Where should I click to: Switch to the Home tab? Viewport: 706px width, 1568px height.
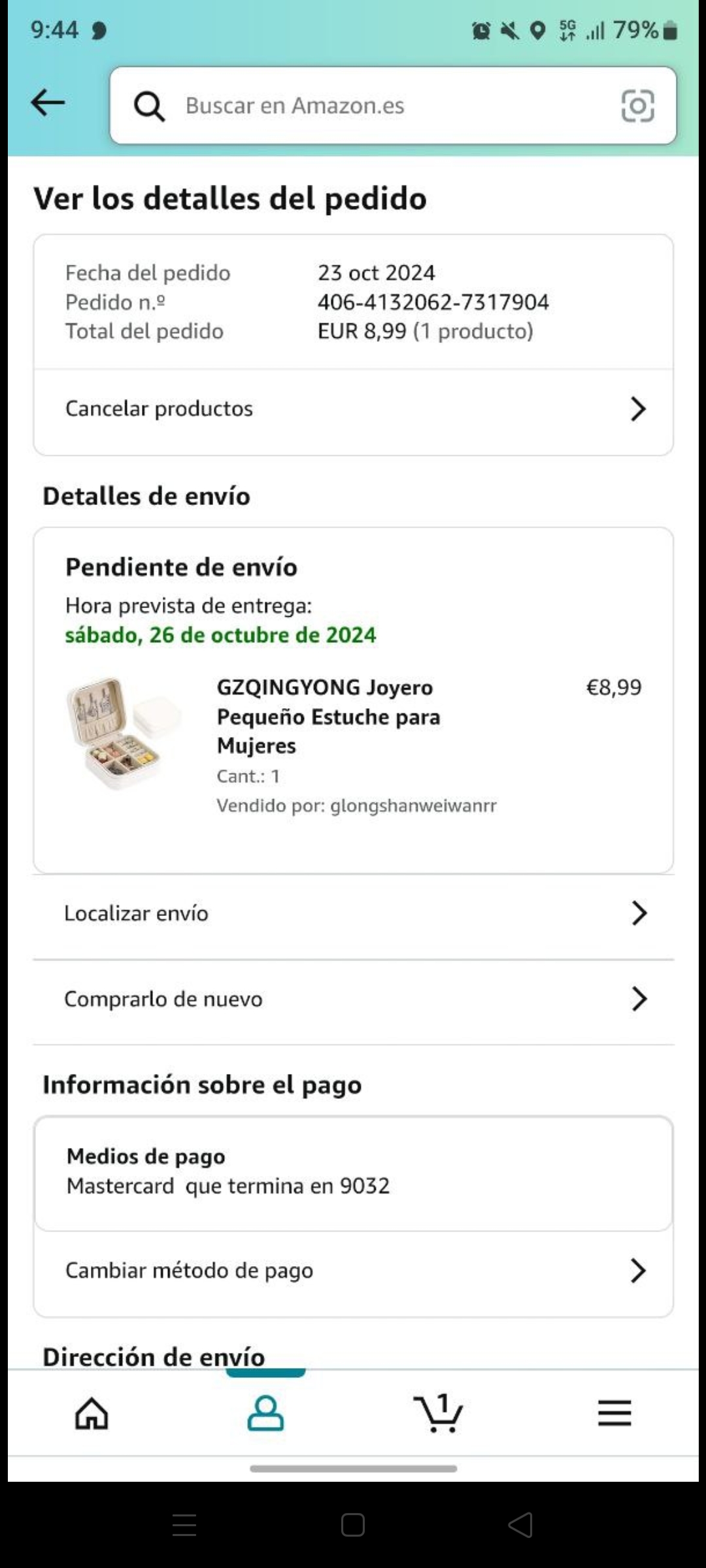coord(92,1414)
